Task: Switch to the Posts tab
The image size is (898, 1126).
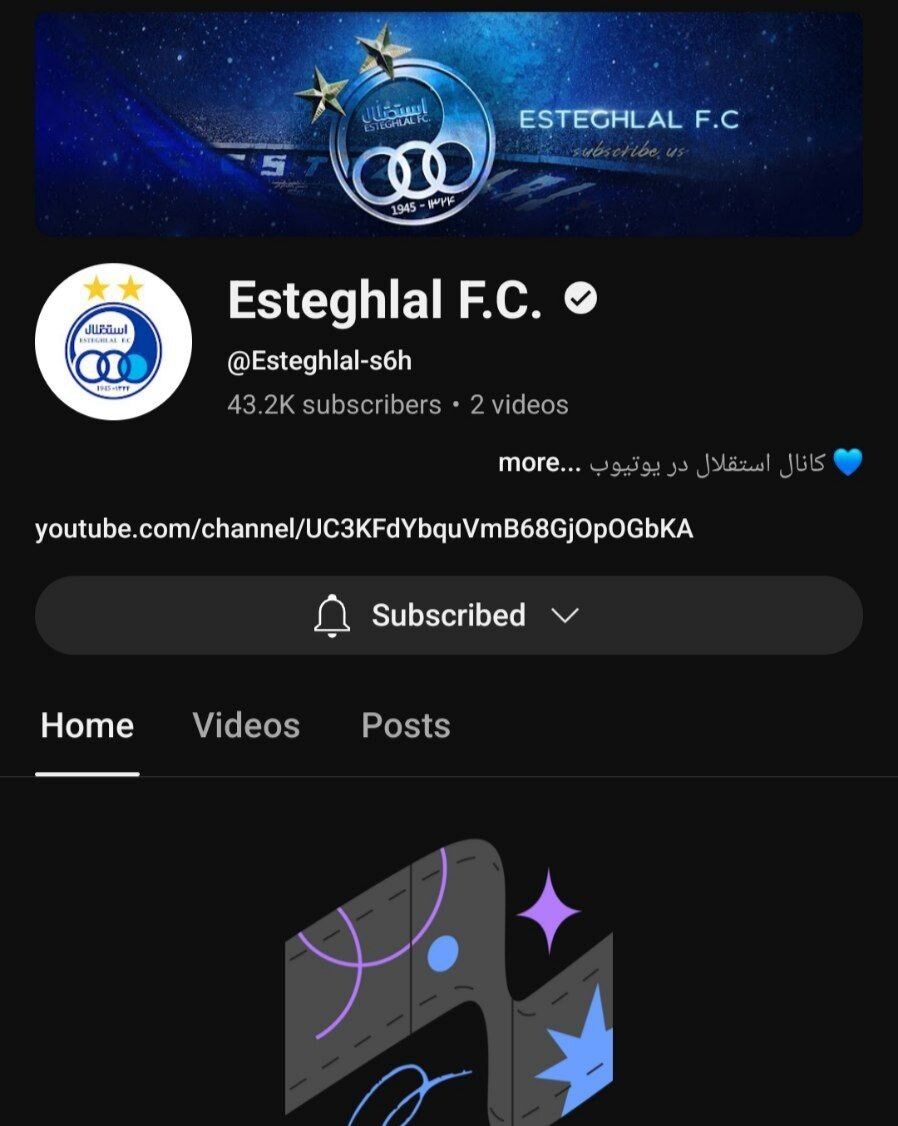Action: coord(405,725)
